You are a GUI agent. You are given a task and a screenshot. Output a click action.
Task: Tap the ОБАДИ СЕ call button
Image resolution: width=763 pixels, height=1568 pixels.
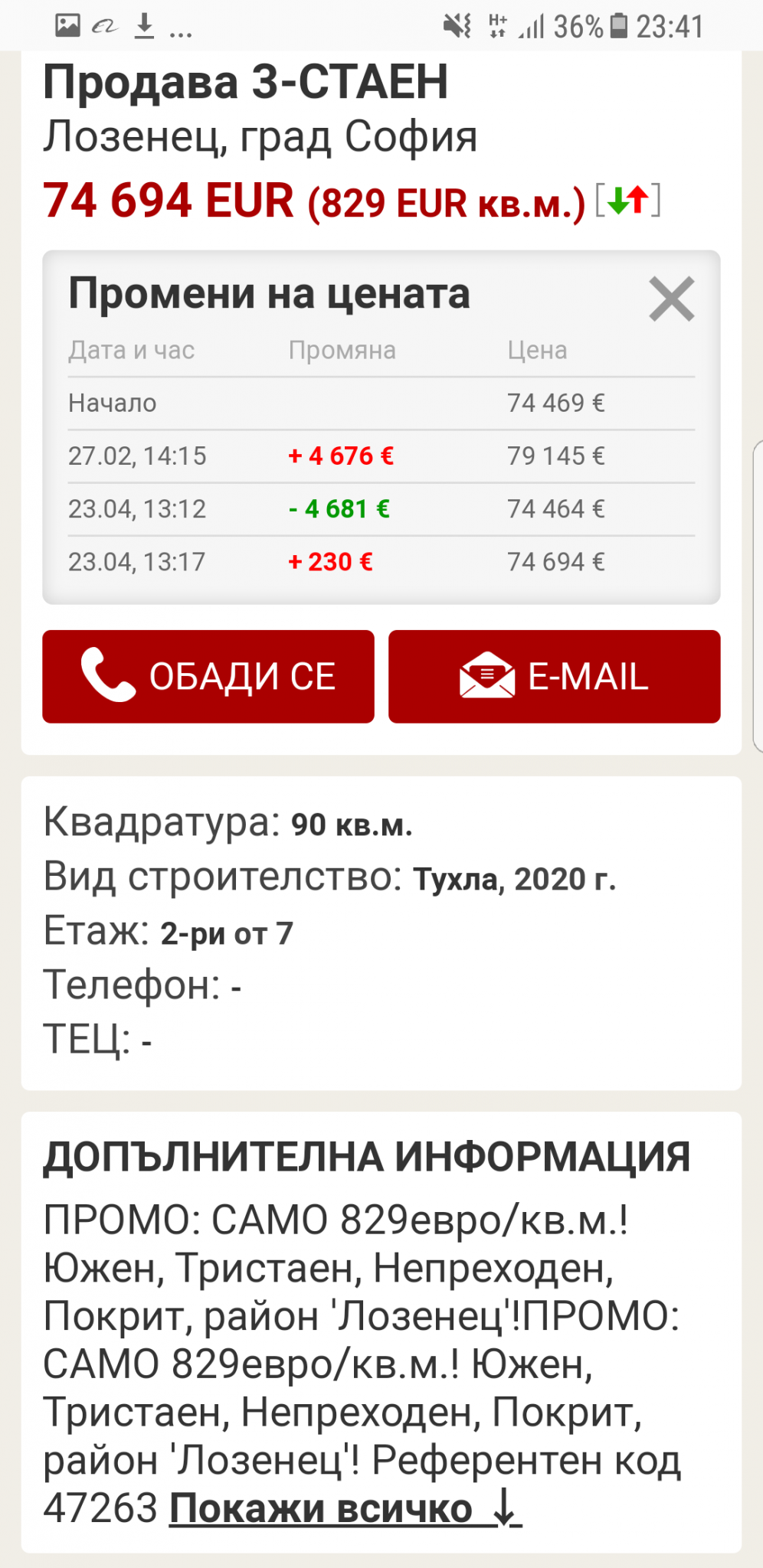[208, 677]
